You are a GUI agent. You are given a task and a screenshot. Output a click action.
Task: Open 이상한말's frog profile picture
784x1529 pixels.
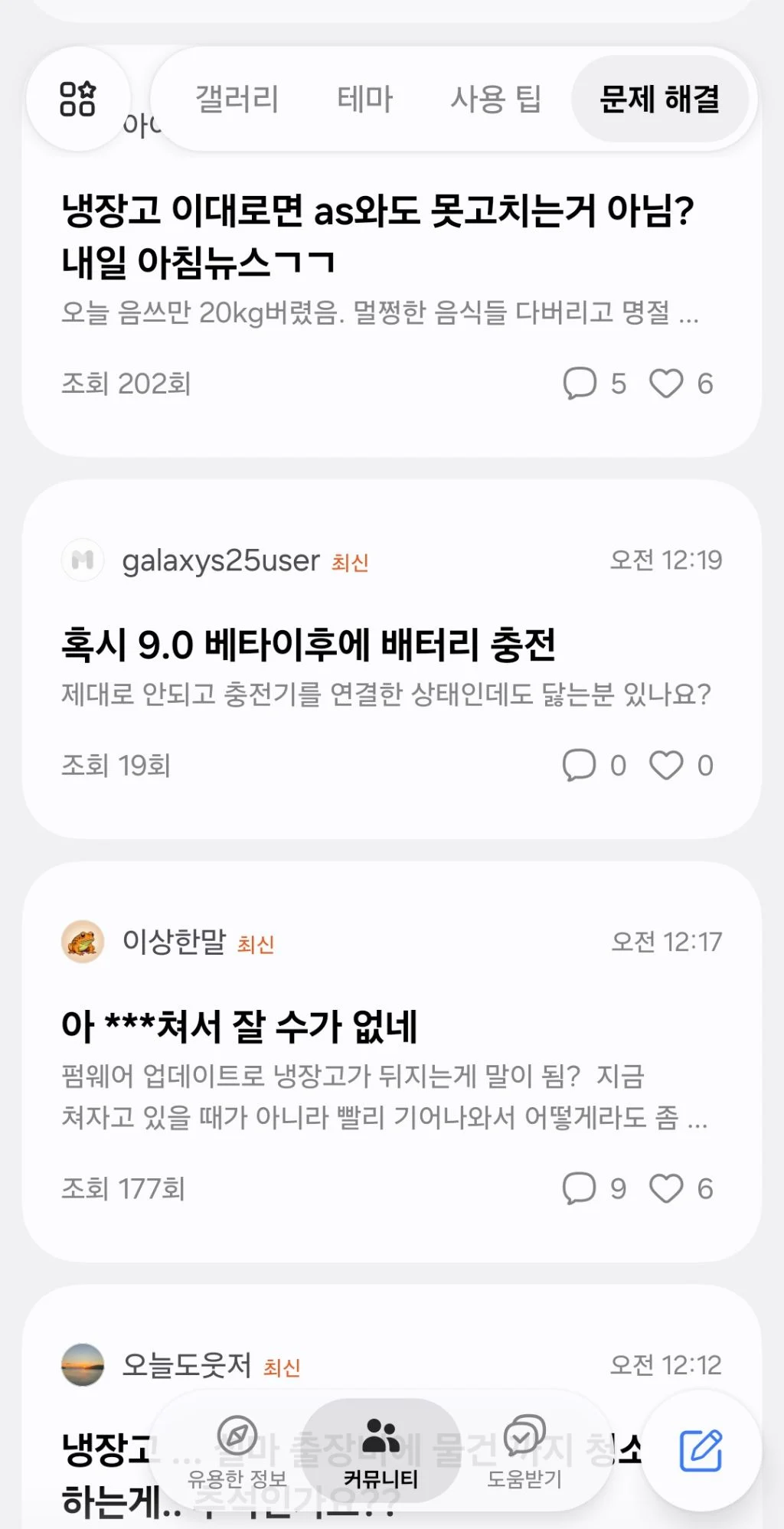pos(83,942)
